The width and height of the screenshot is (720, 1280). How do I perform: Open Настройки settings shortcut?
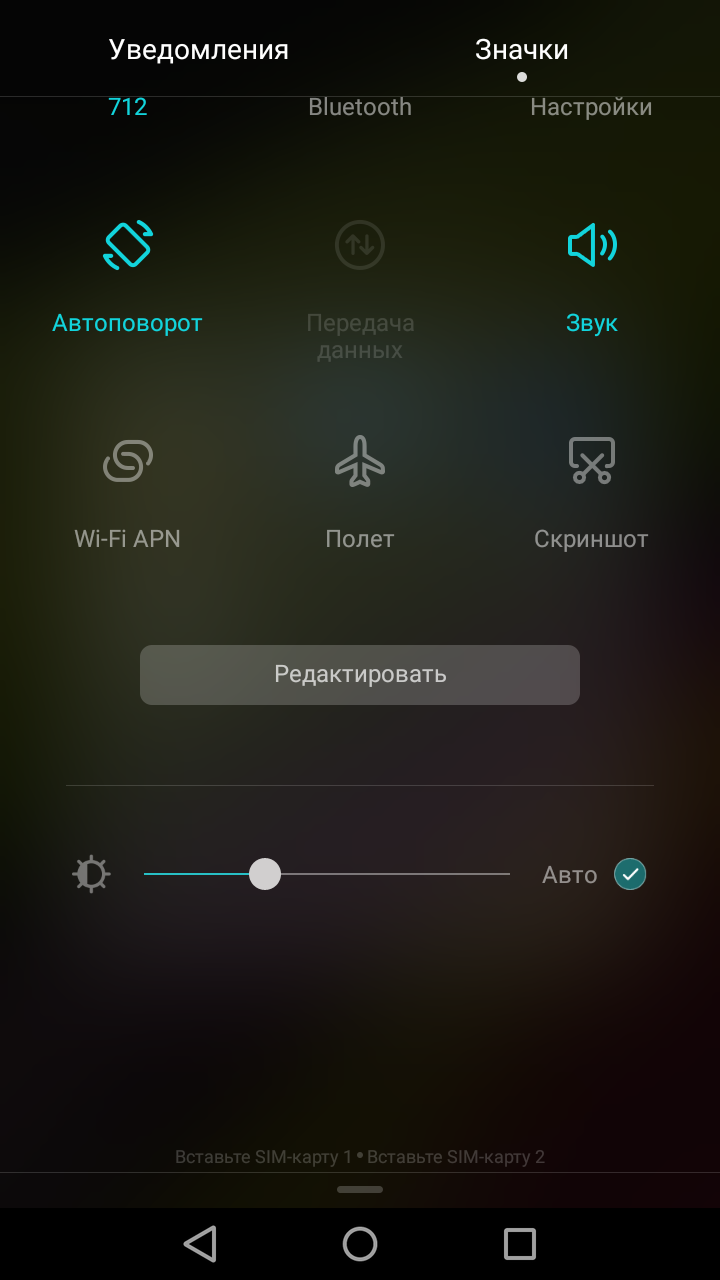point(591,107)
